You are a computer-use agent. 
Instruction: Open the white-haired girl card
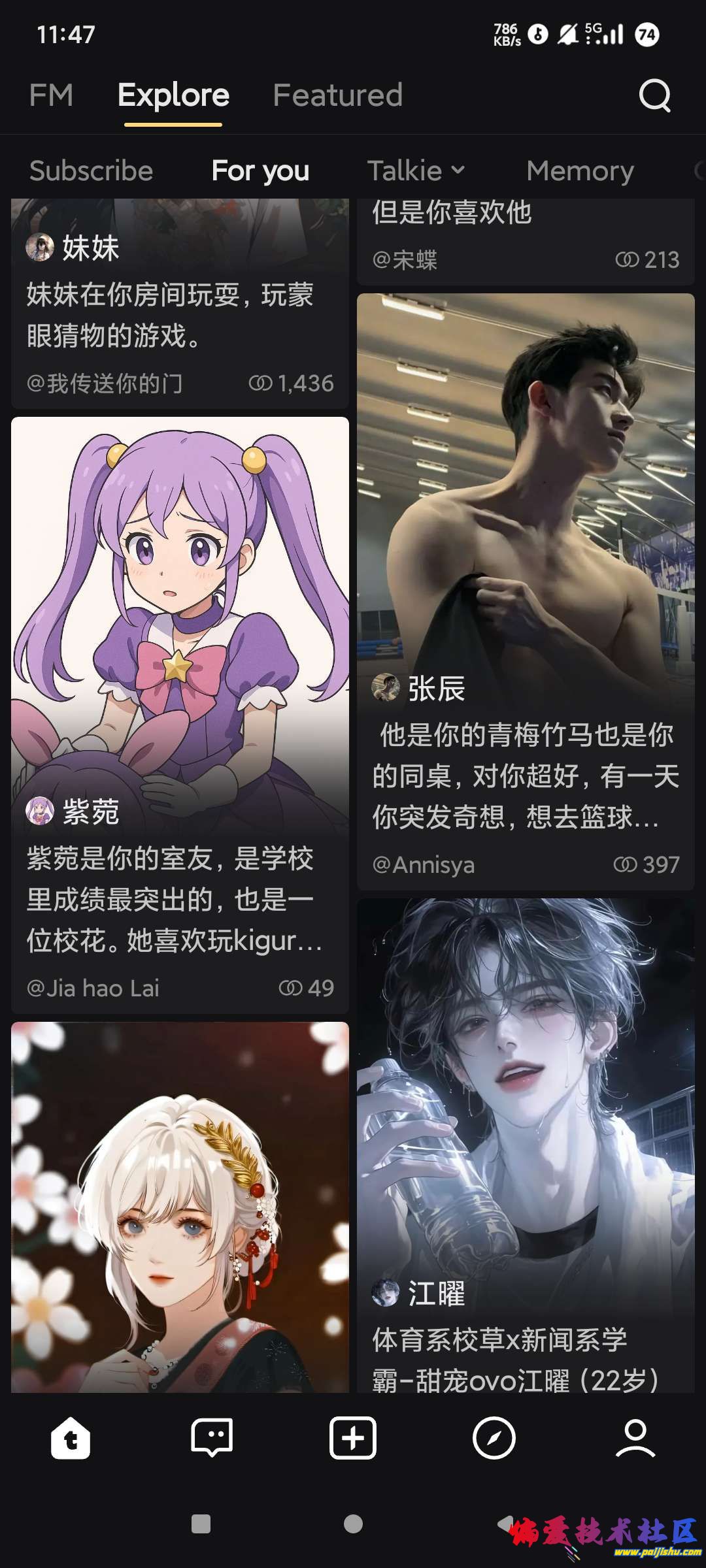point(180,1209)
